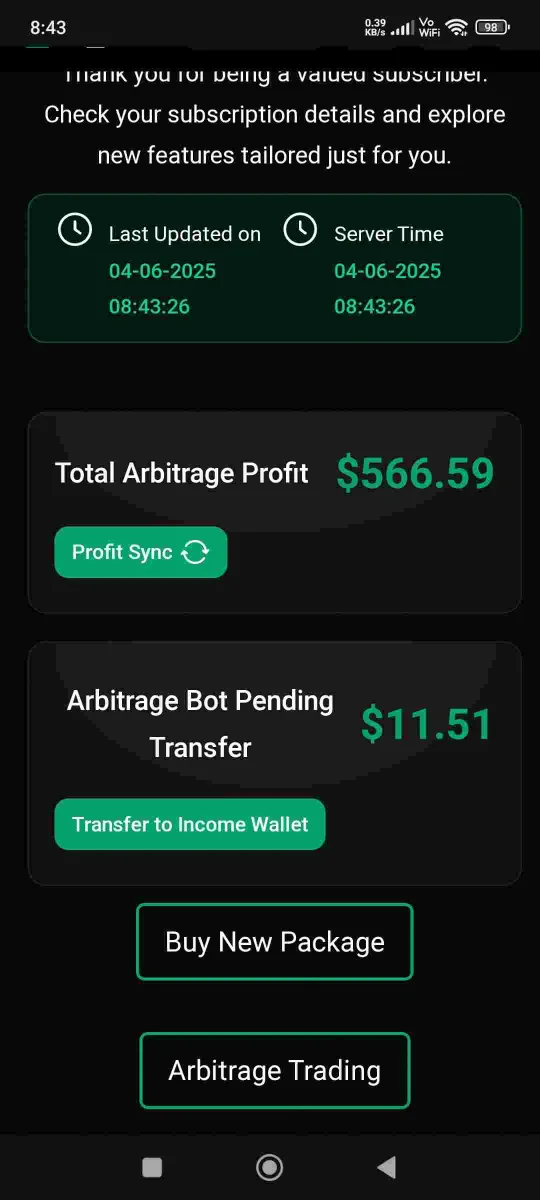
Task: Tap Transfer to Income Wallet
Action: 190,825
